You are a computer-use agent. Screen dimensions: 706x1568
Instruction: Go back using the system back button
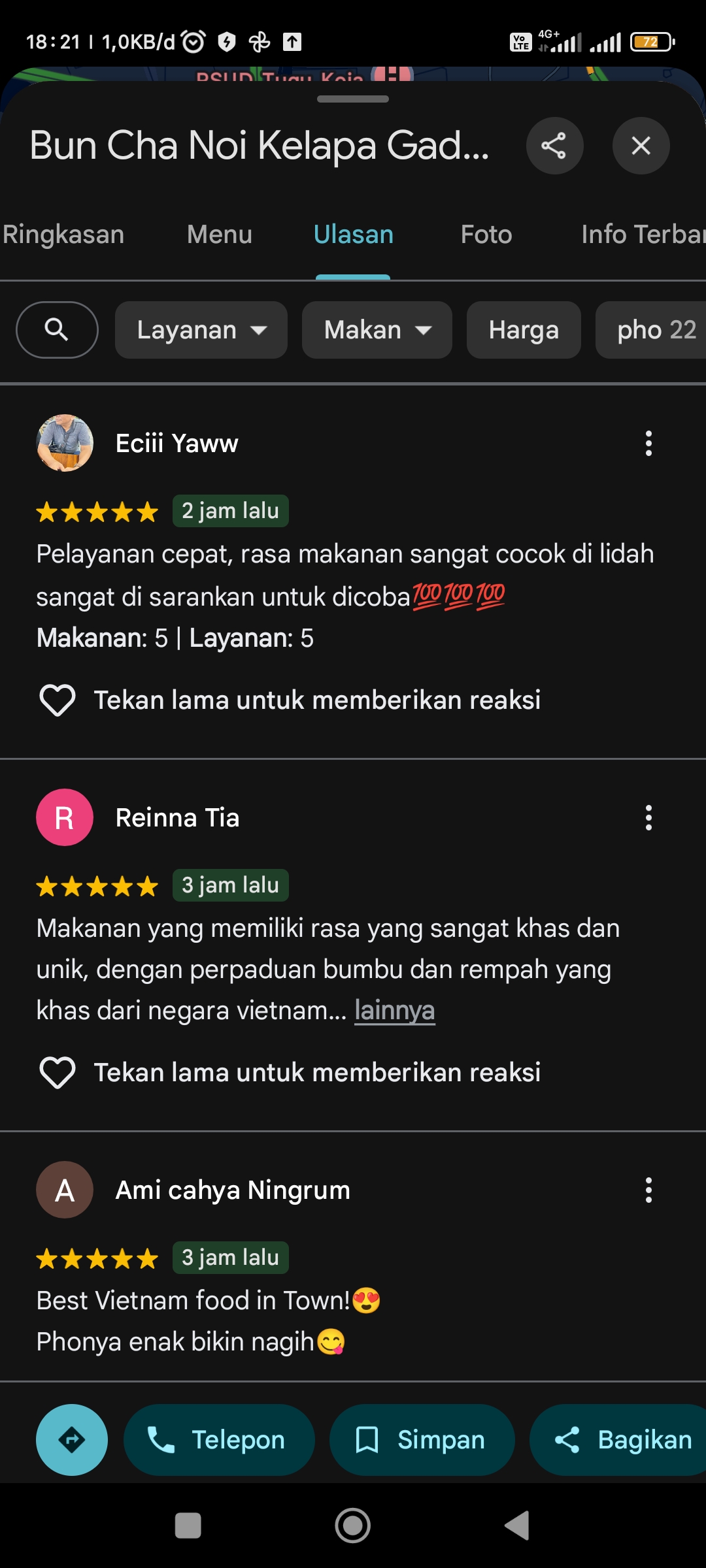click(x=517, y=1526)
